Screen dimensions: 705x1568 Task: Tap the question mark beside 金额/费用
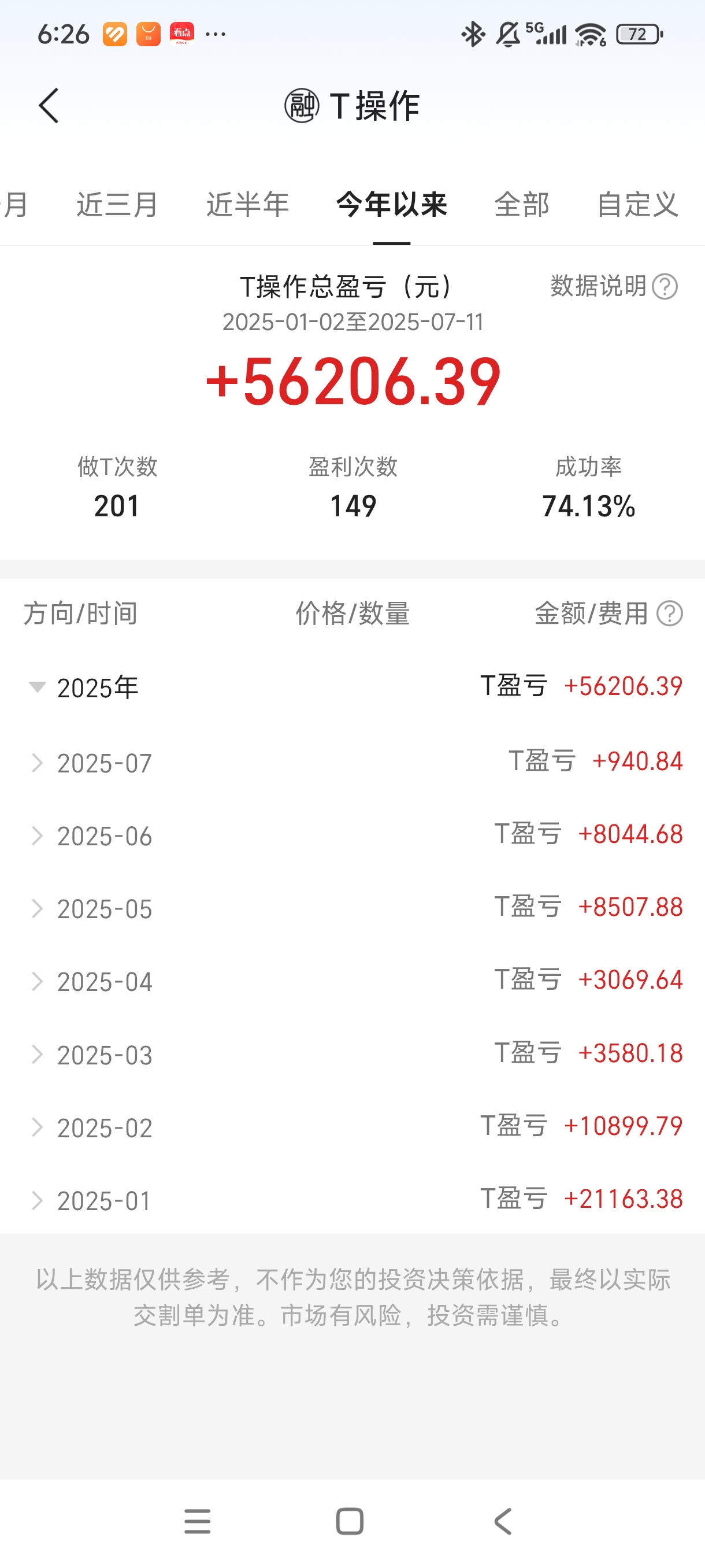coord(670,613)
